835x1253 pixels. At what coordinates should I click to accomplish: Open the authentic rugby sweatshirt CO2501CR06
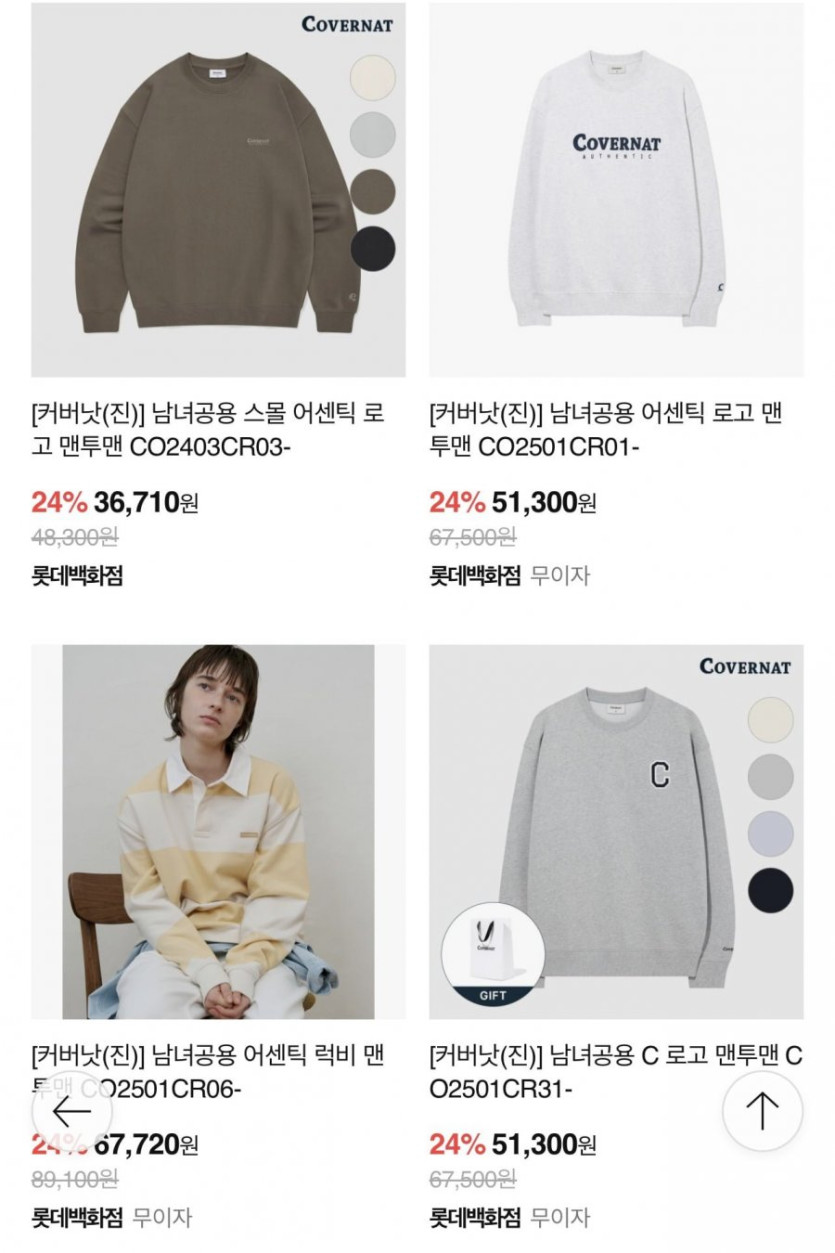[218, 832]
